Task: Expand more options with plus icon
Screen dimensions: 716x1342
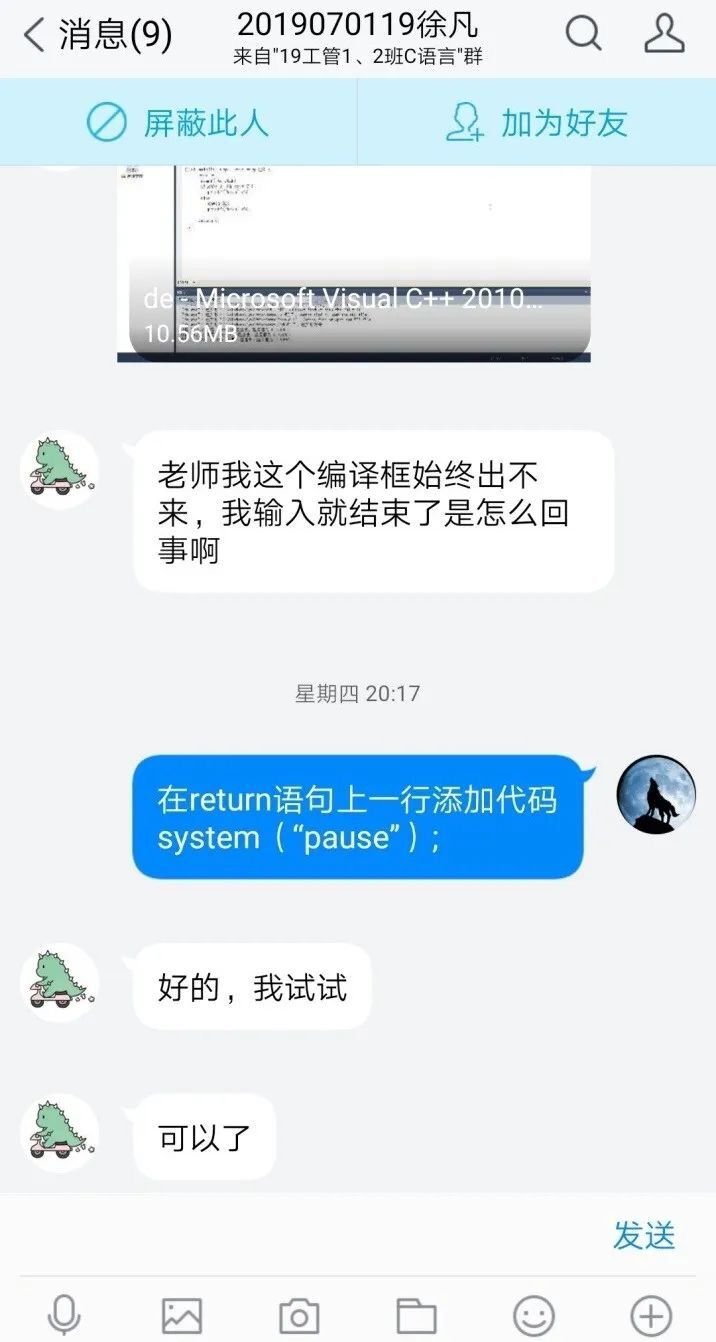Action: tap(651, 1314)
